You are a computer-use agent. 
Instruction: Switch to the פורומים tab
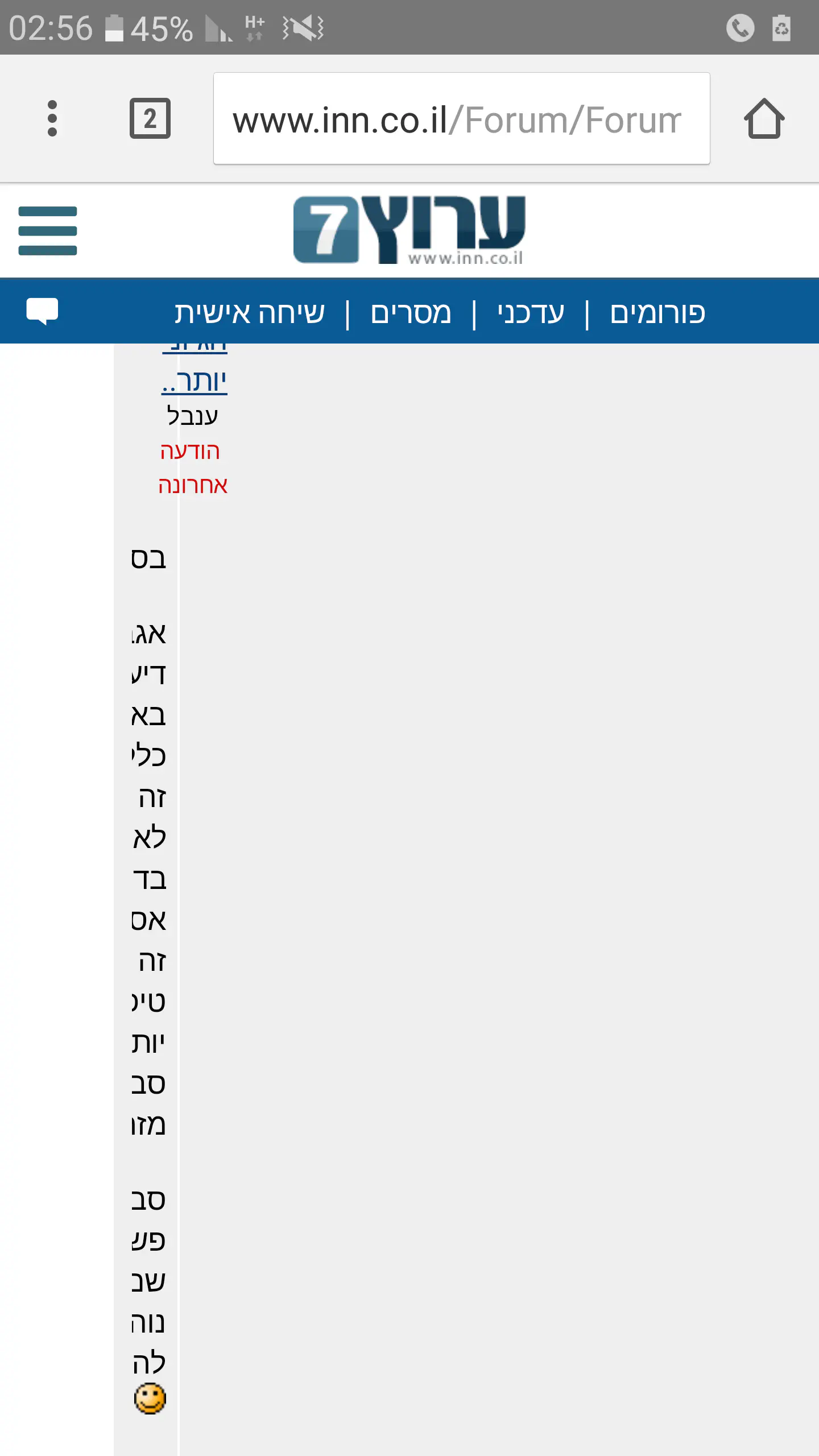pos(657,313)
